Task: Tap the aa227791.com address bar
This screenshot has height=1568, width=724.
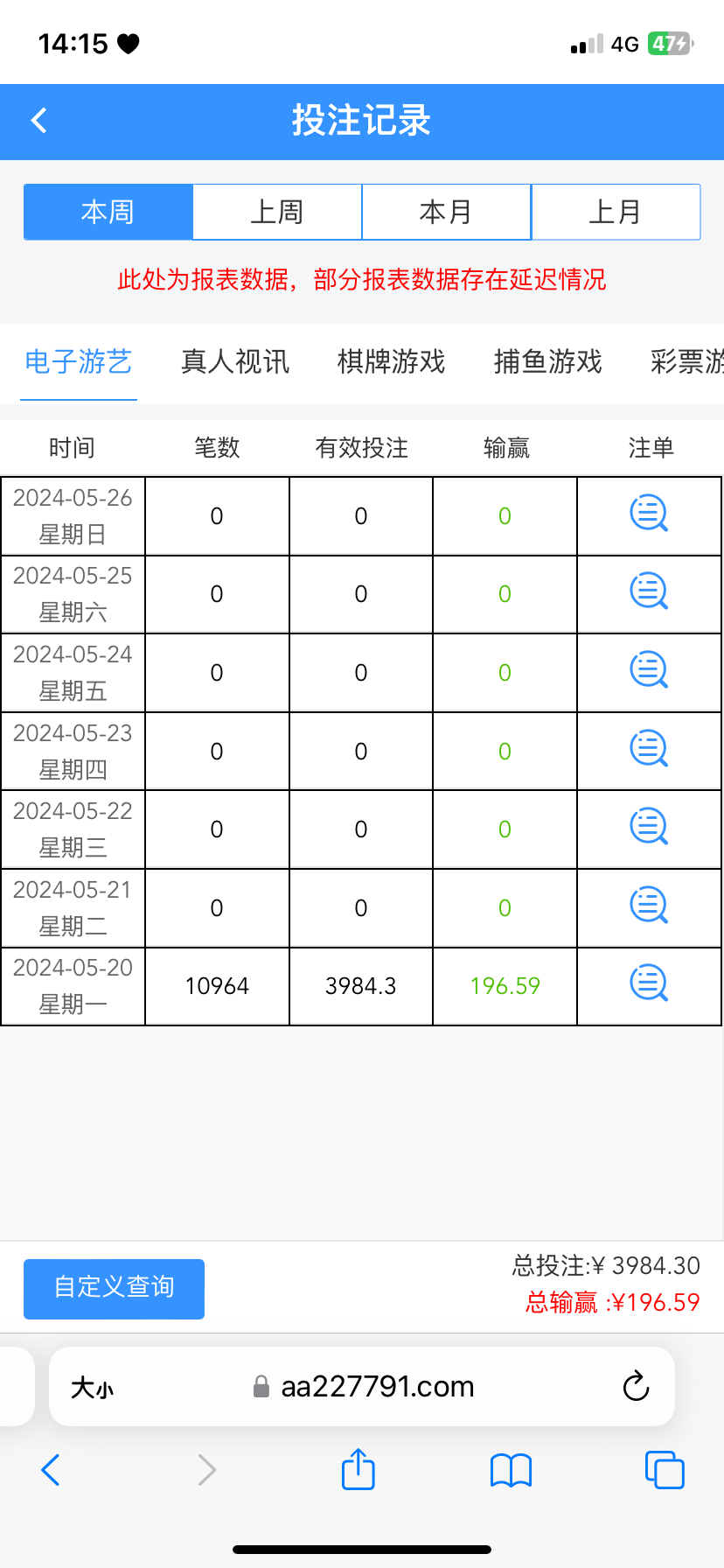Action: click(x=376, y=1386)
